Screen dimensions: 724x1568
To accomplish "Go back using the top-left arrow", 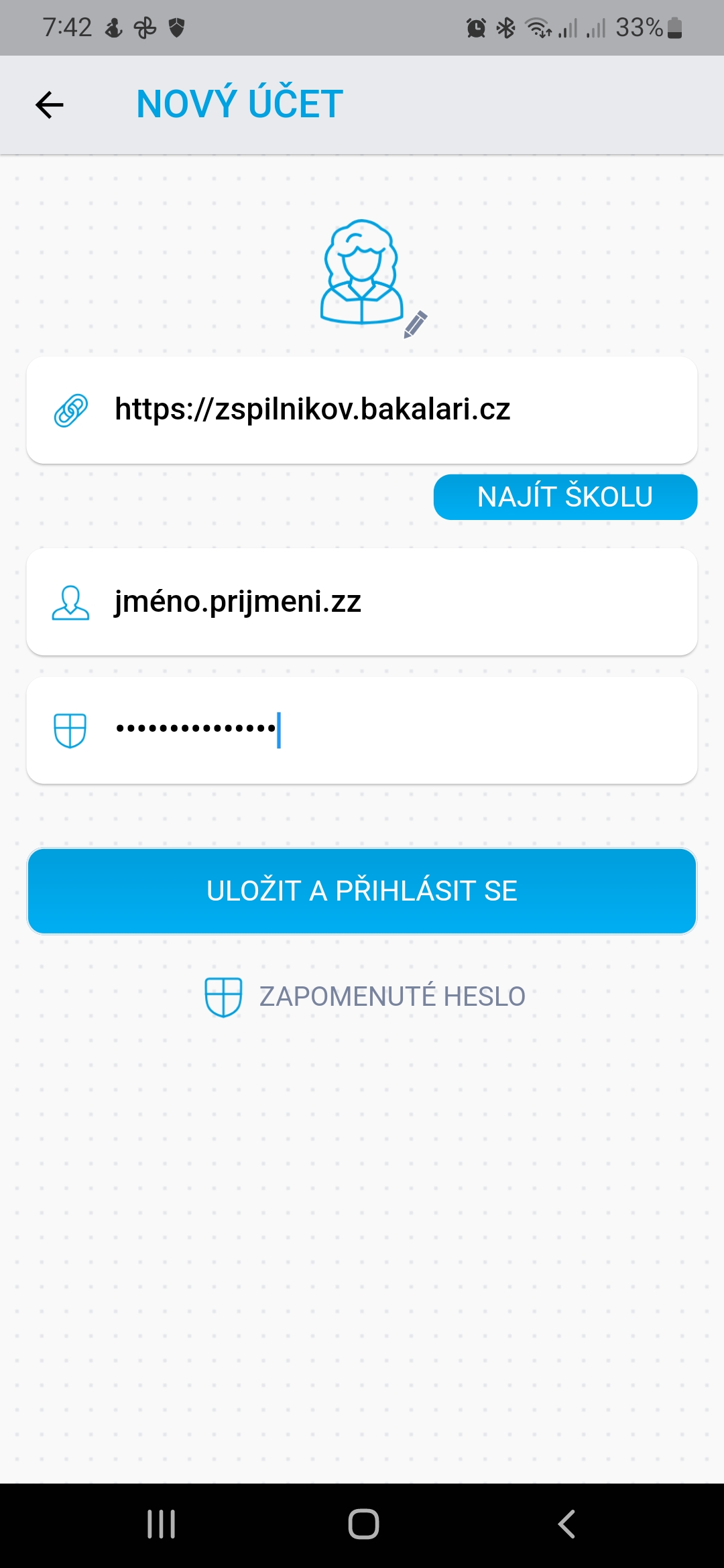I will coord(49,105).
